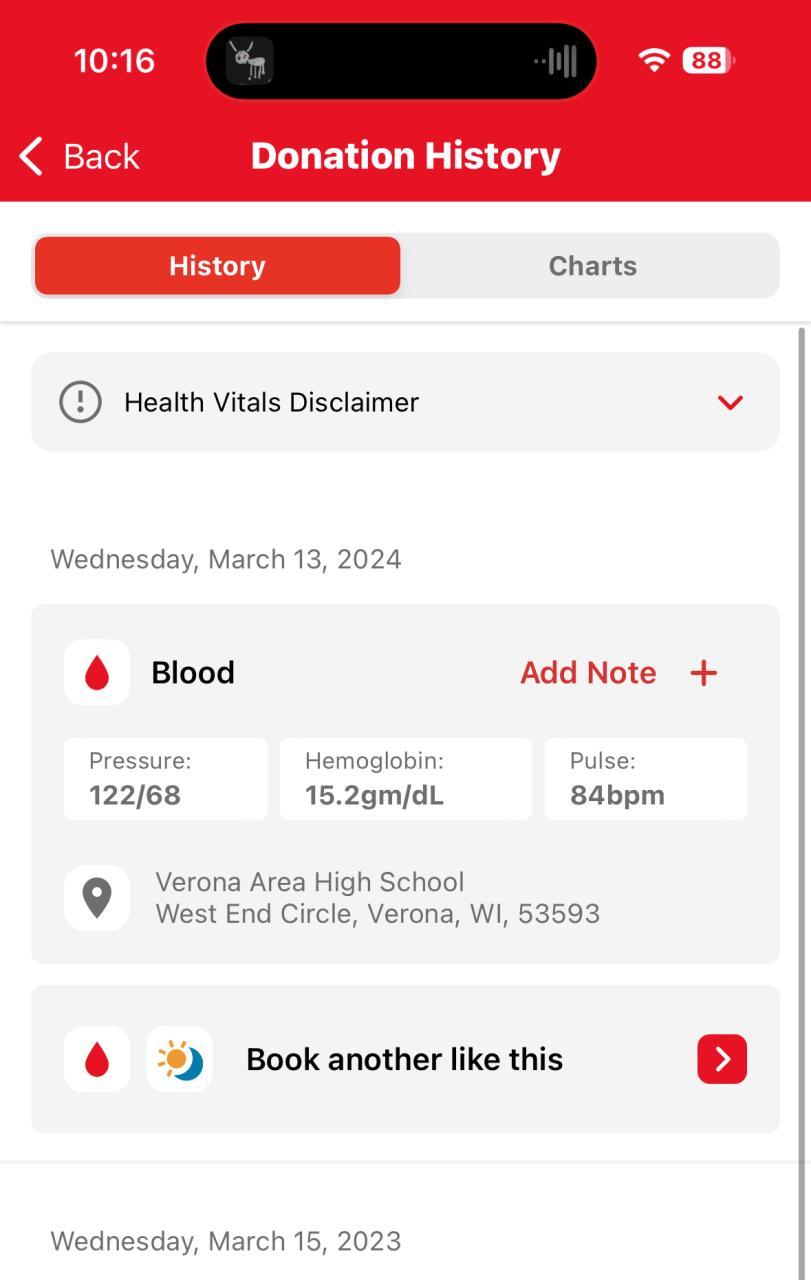
Task: Select the History tab
Action: (217, 266)
